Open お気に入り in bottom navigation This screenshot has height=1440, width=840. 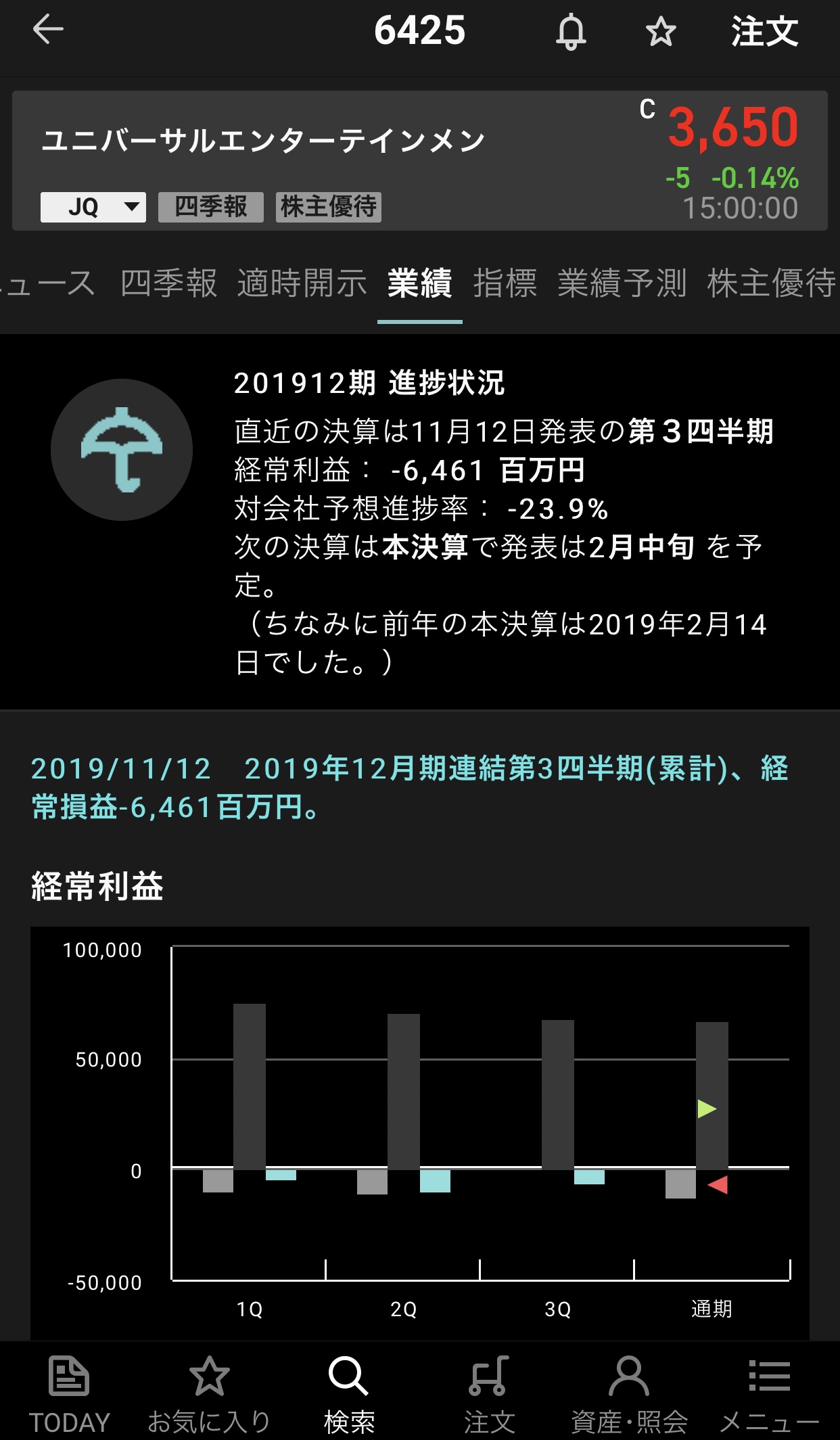tap(209, 1395)
